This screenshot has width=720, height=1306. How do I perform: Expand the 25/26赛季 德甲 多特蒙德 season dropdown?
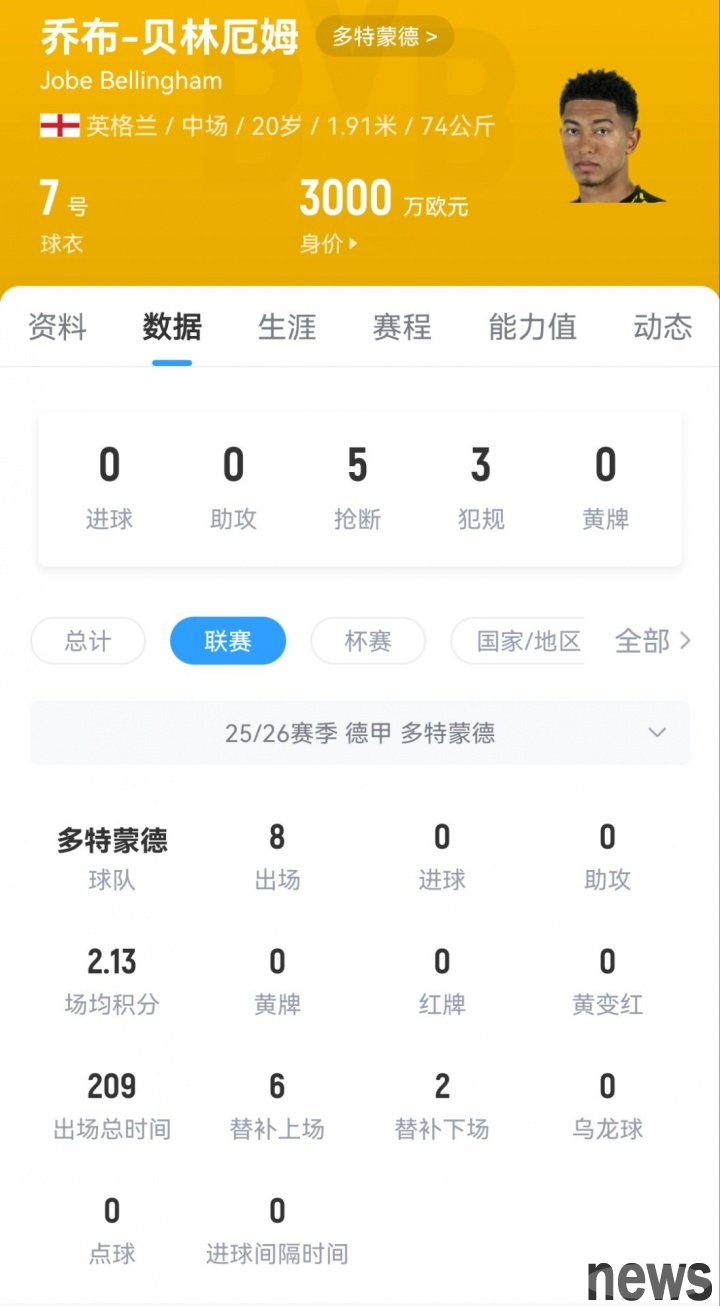(x=360, y=733)
